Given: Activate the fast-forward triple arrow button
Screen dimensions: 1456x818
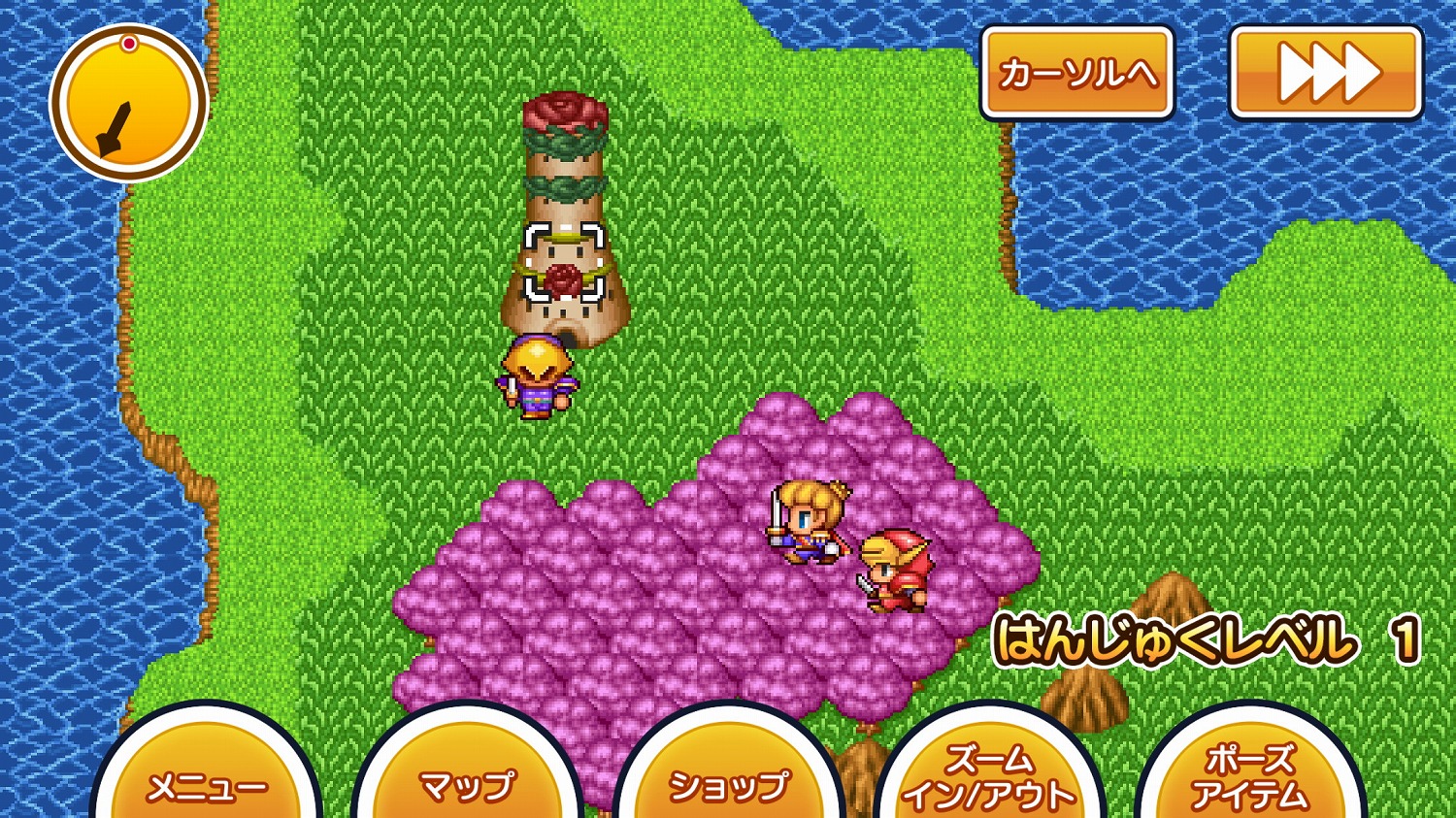Looking at the screenshot, I should 1326,73.
